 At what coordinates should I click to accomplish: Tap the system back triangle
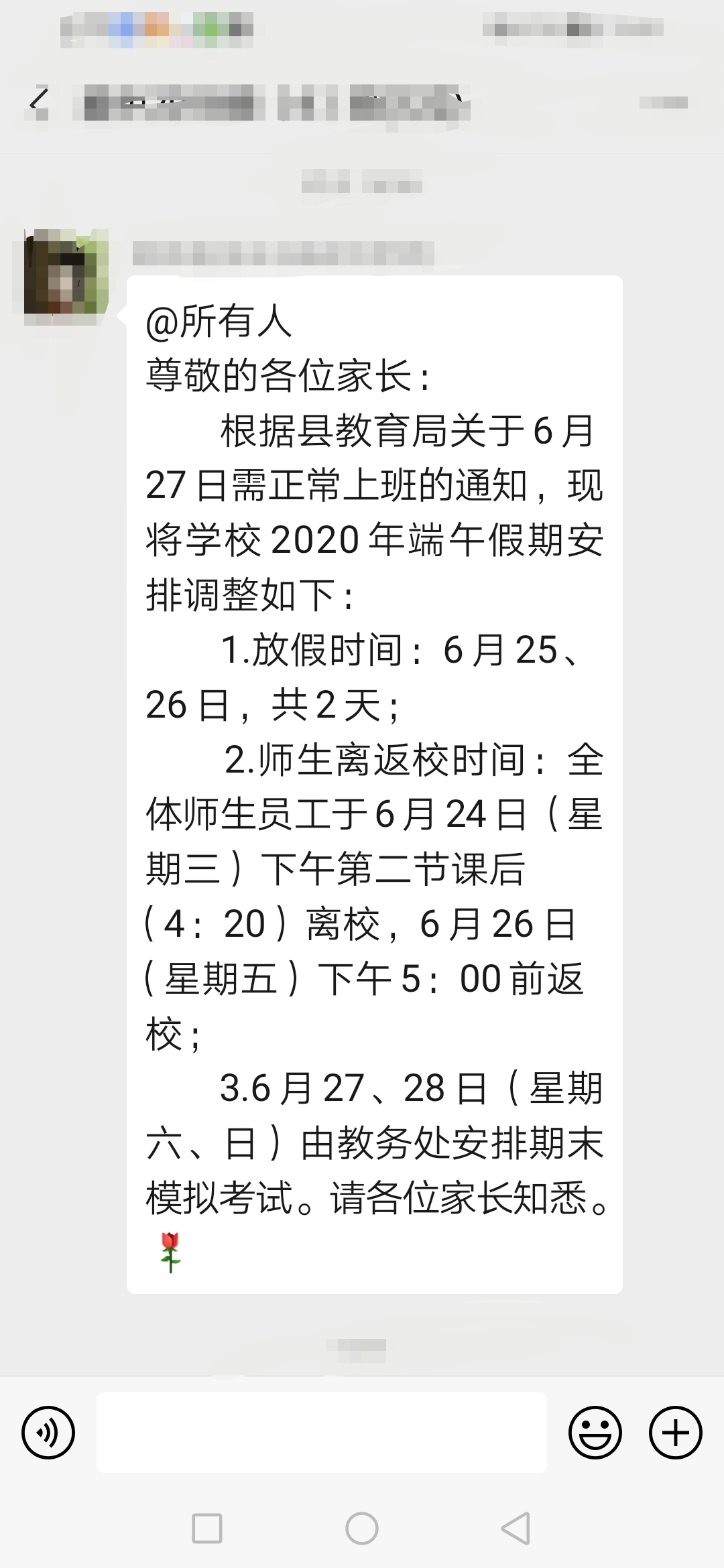point(516,1528)
